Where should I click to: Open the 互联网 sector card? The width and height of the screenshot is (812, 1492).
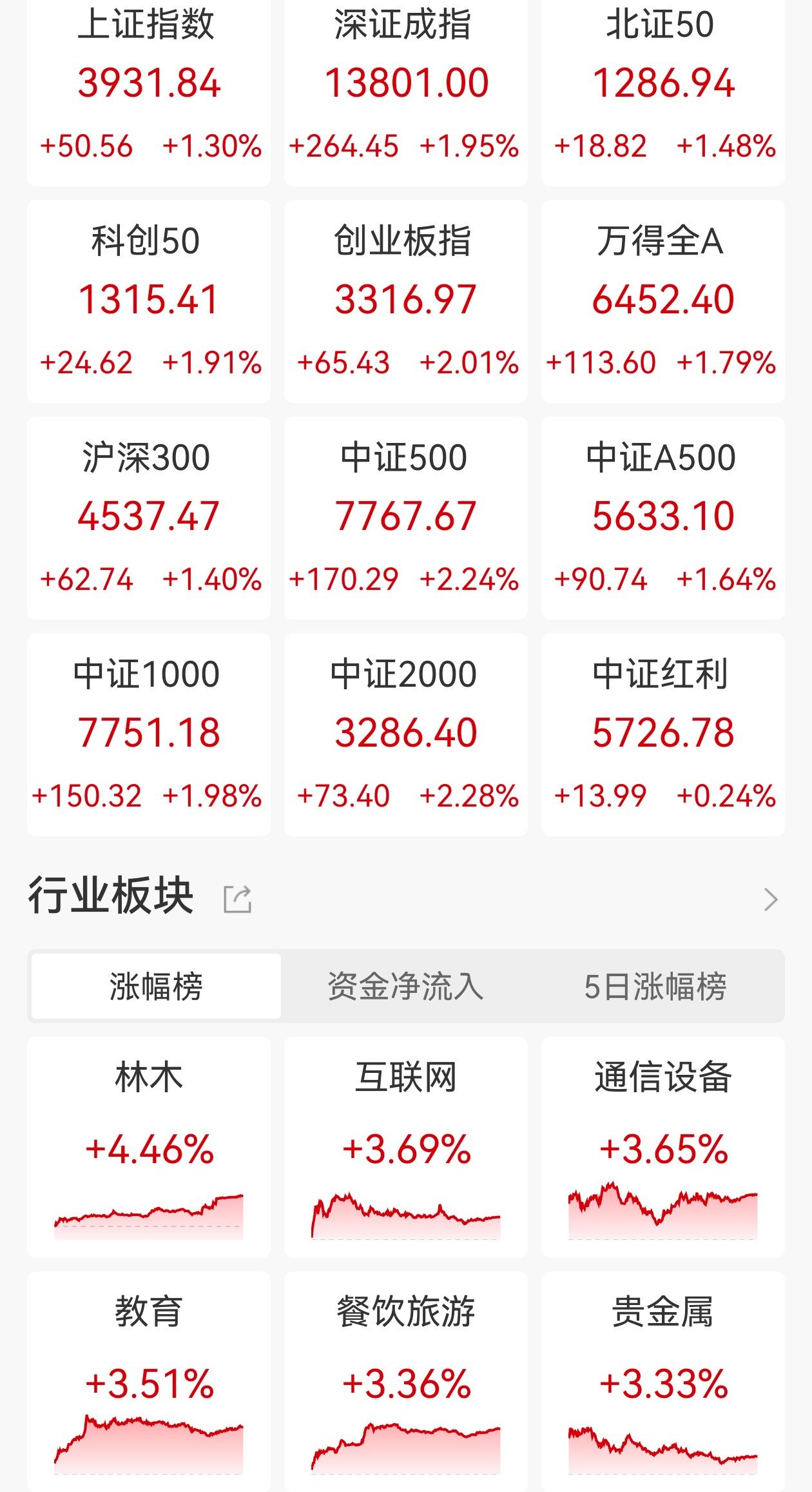[406, 1147]
